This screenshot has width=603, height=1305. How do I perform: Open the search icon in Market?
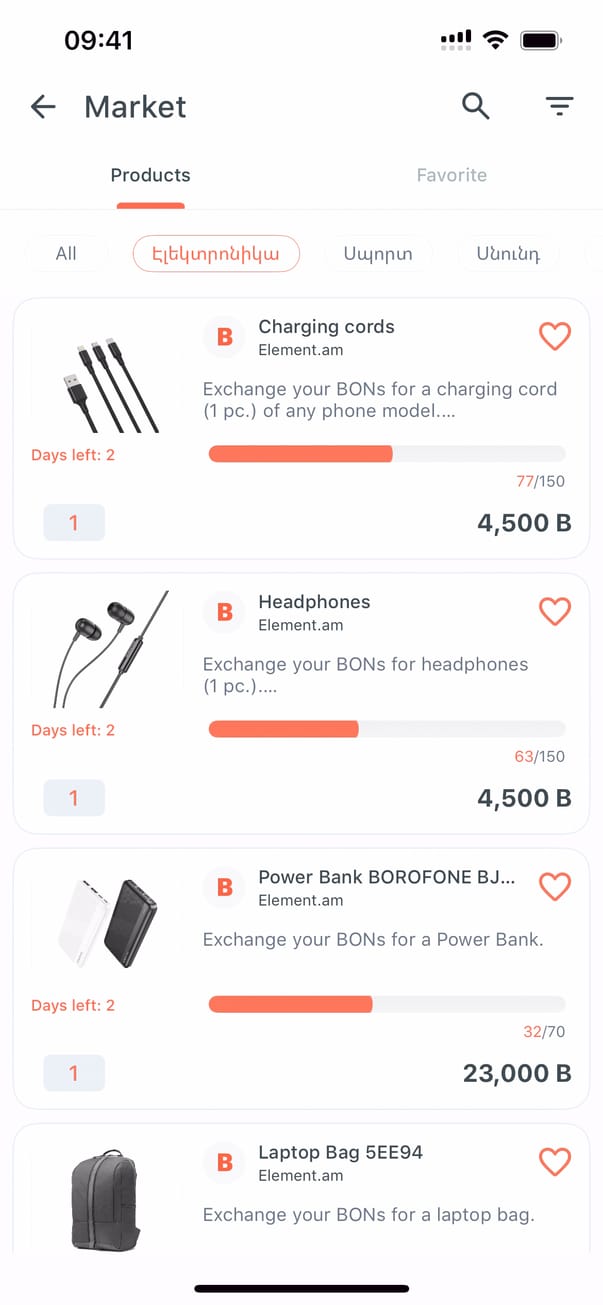476,106
